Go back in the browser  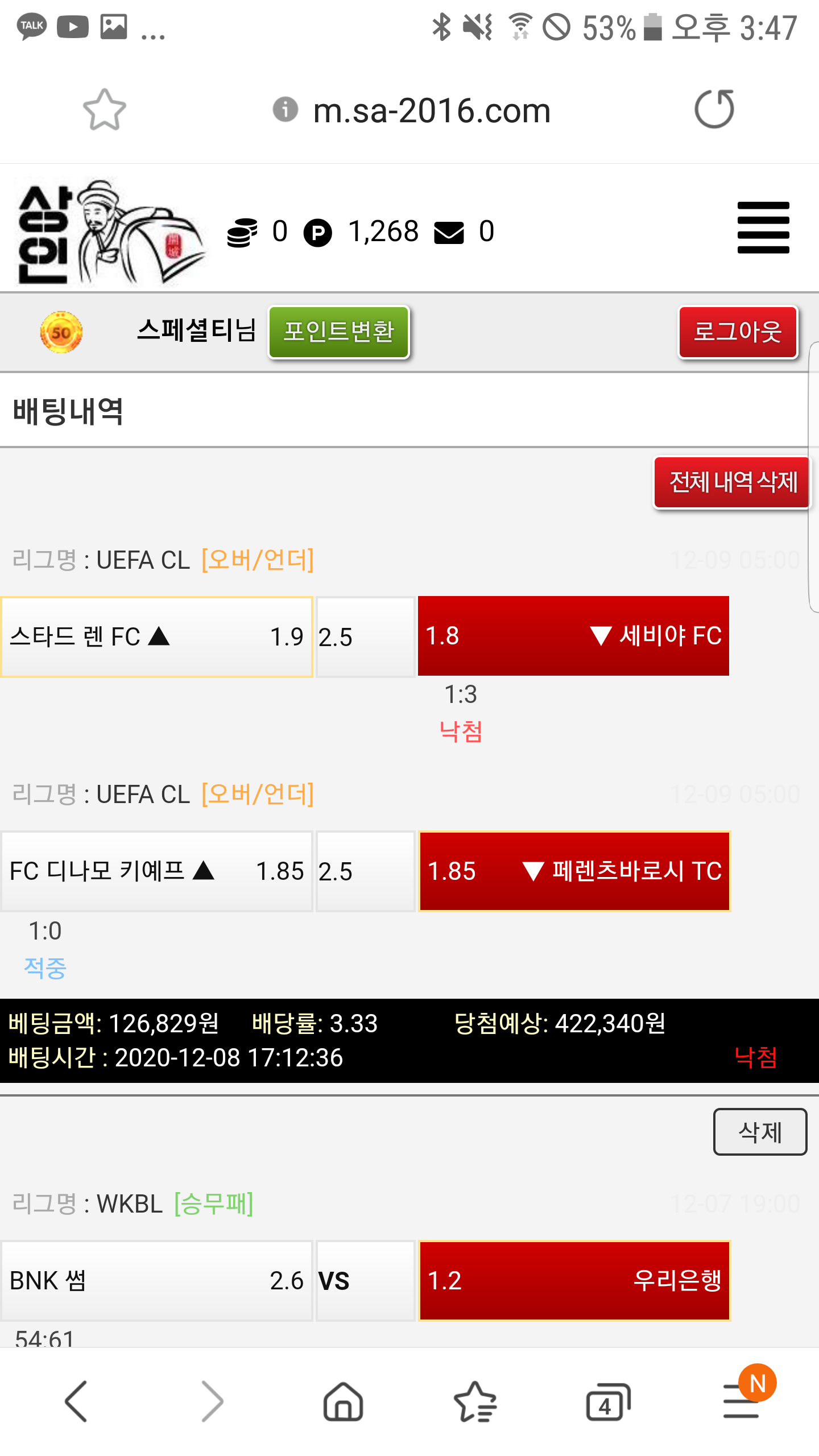point(76,1401)
